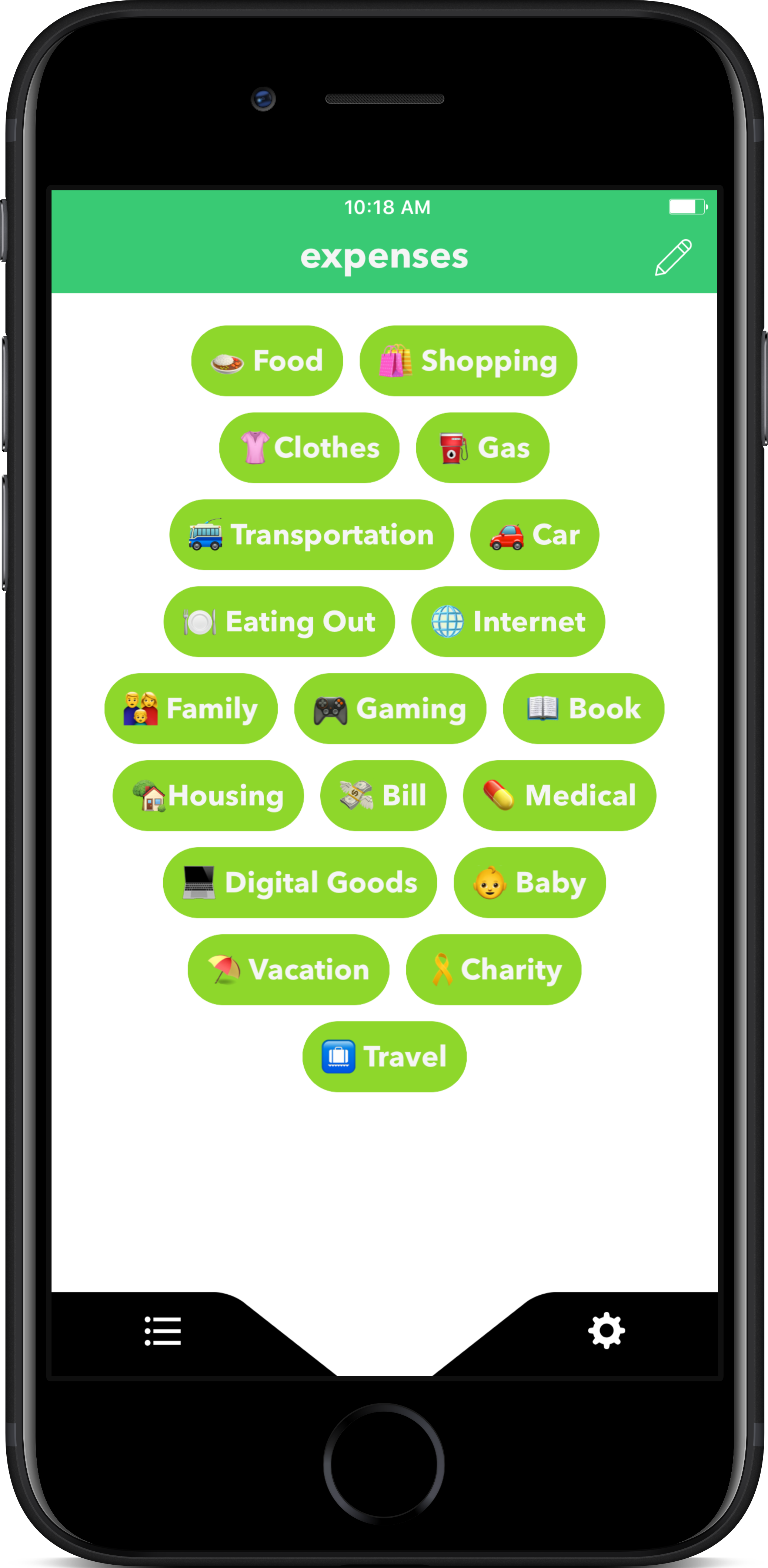Pick the Internet category
Viewport: 768px width, 1568px height.
pos(508,621)
